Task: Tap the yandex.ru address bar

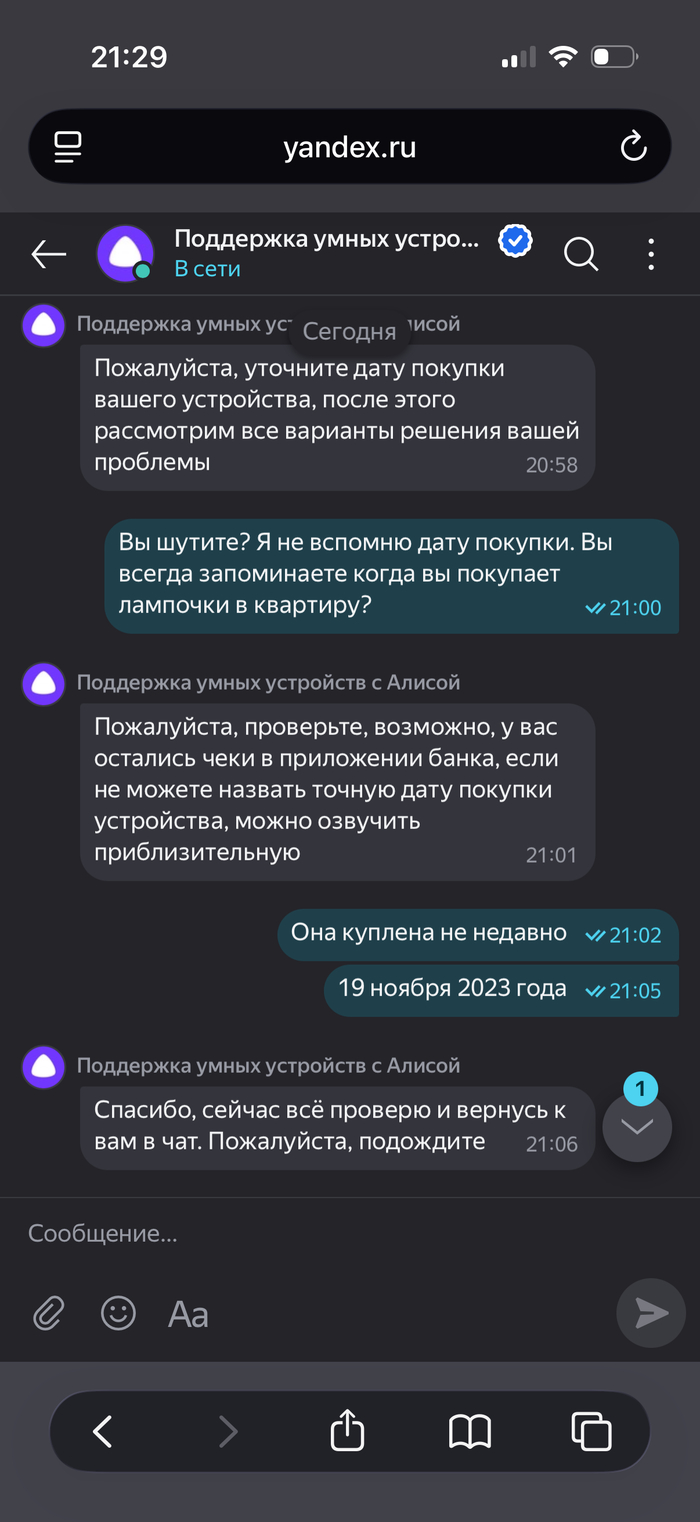Action: click(349, 148)
